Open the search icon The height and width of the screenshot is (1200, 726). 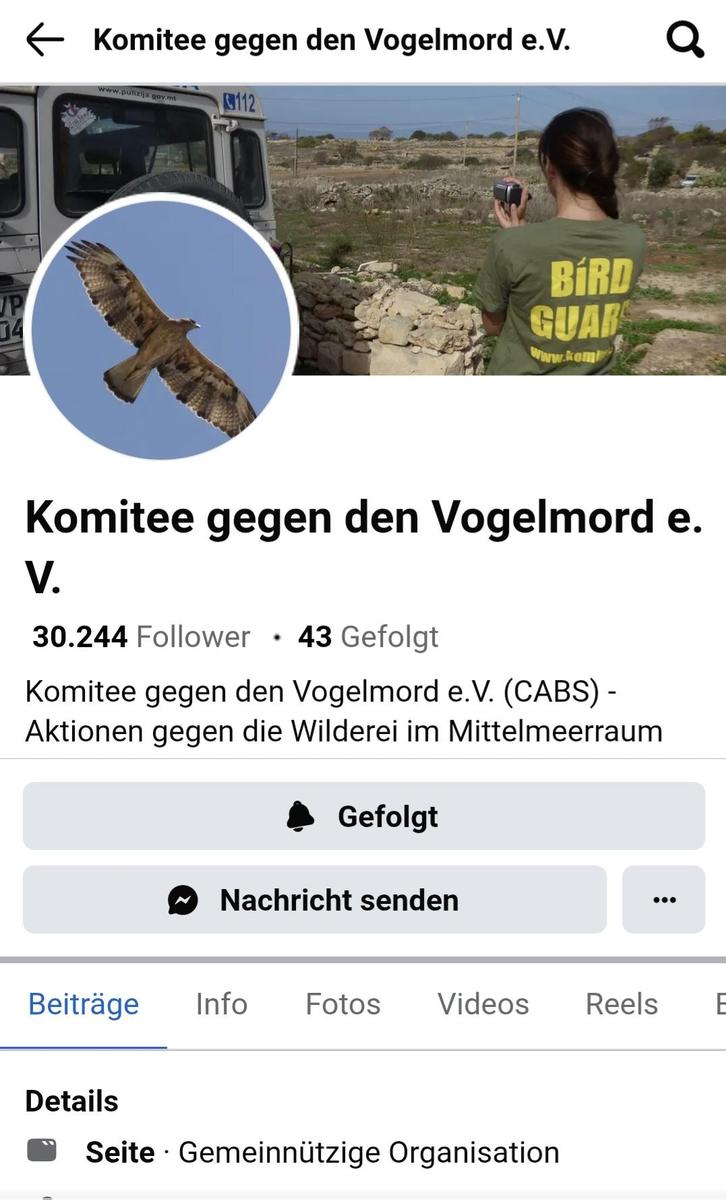684,40
